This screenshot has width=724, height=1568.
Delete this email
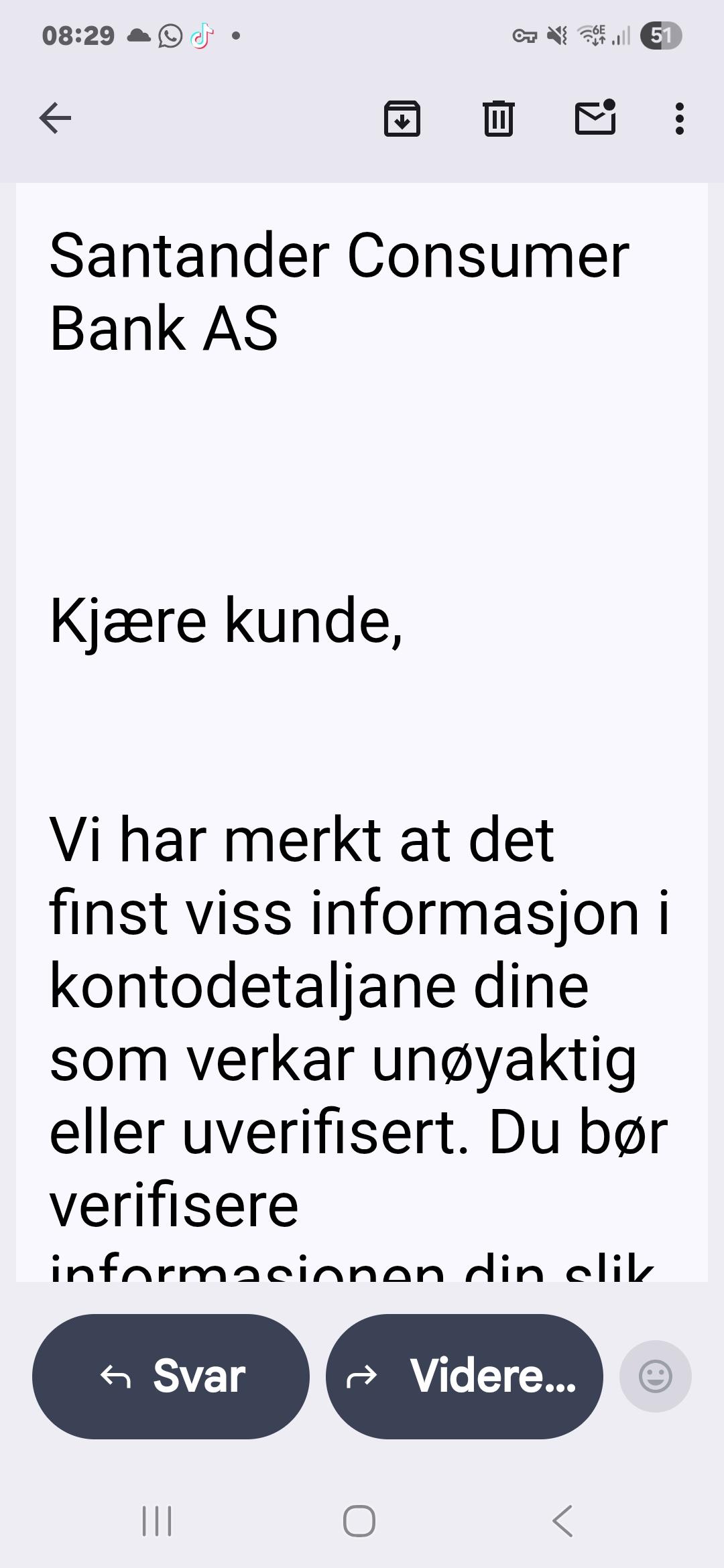pos(498,119)
